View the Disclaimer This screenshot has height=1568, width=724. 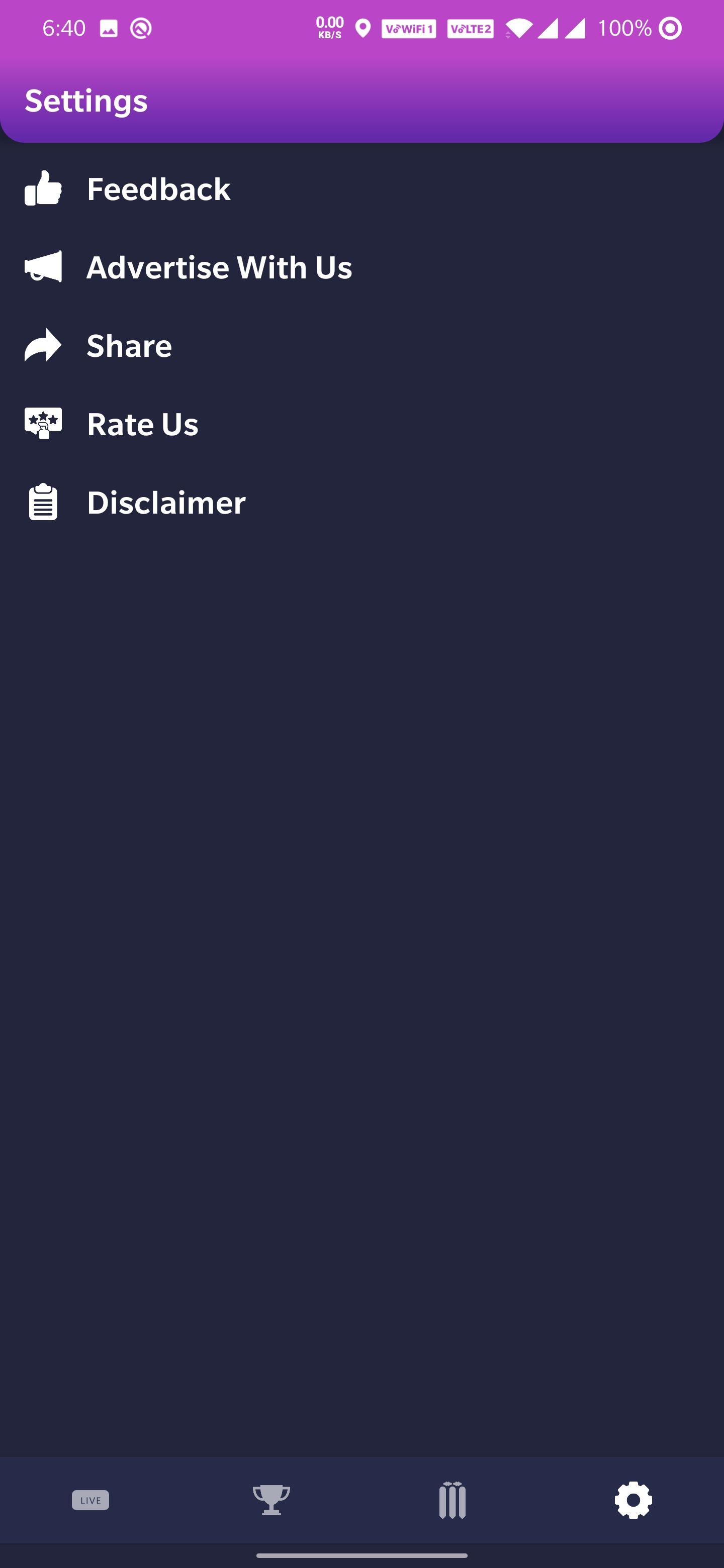point(165,503)
